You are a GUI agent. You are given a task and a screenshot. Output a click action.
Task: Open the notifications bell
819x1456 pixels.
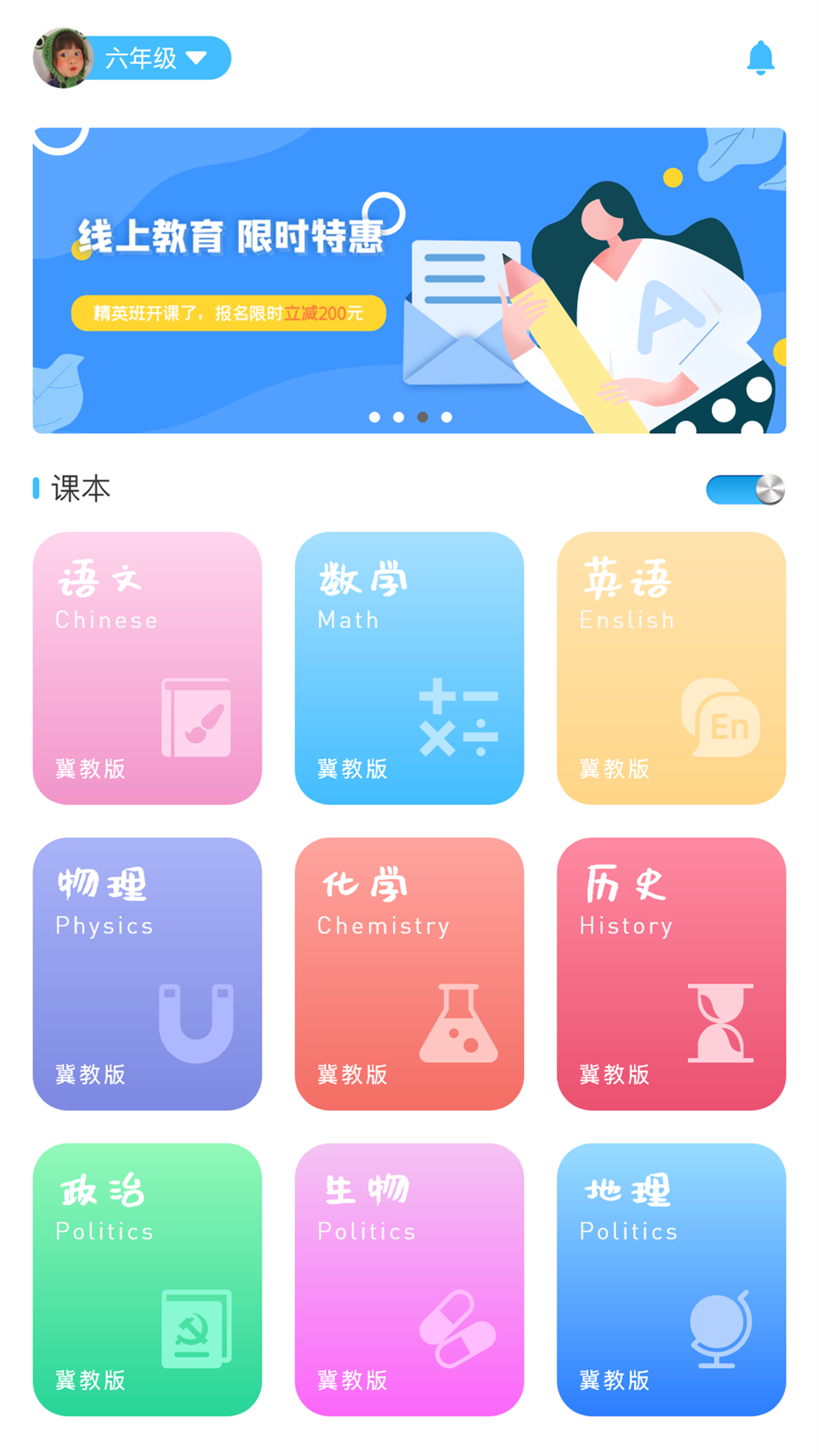tap(760, 58)
